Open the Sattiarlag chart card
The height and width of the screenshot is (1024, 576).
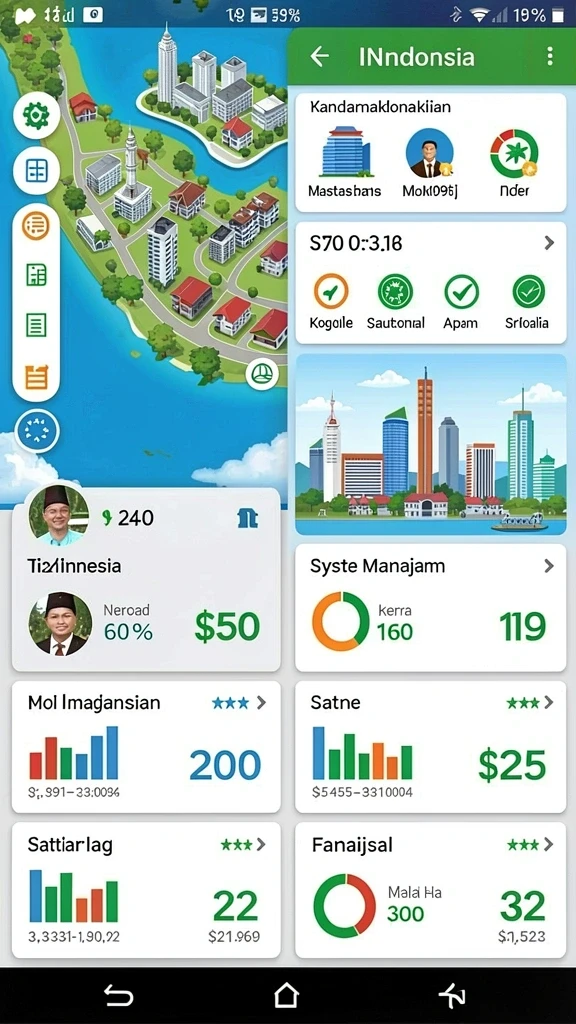click(146, 889)
